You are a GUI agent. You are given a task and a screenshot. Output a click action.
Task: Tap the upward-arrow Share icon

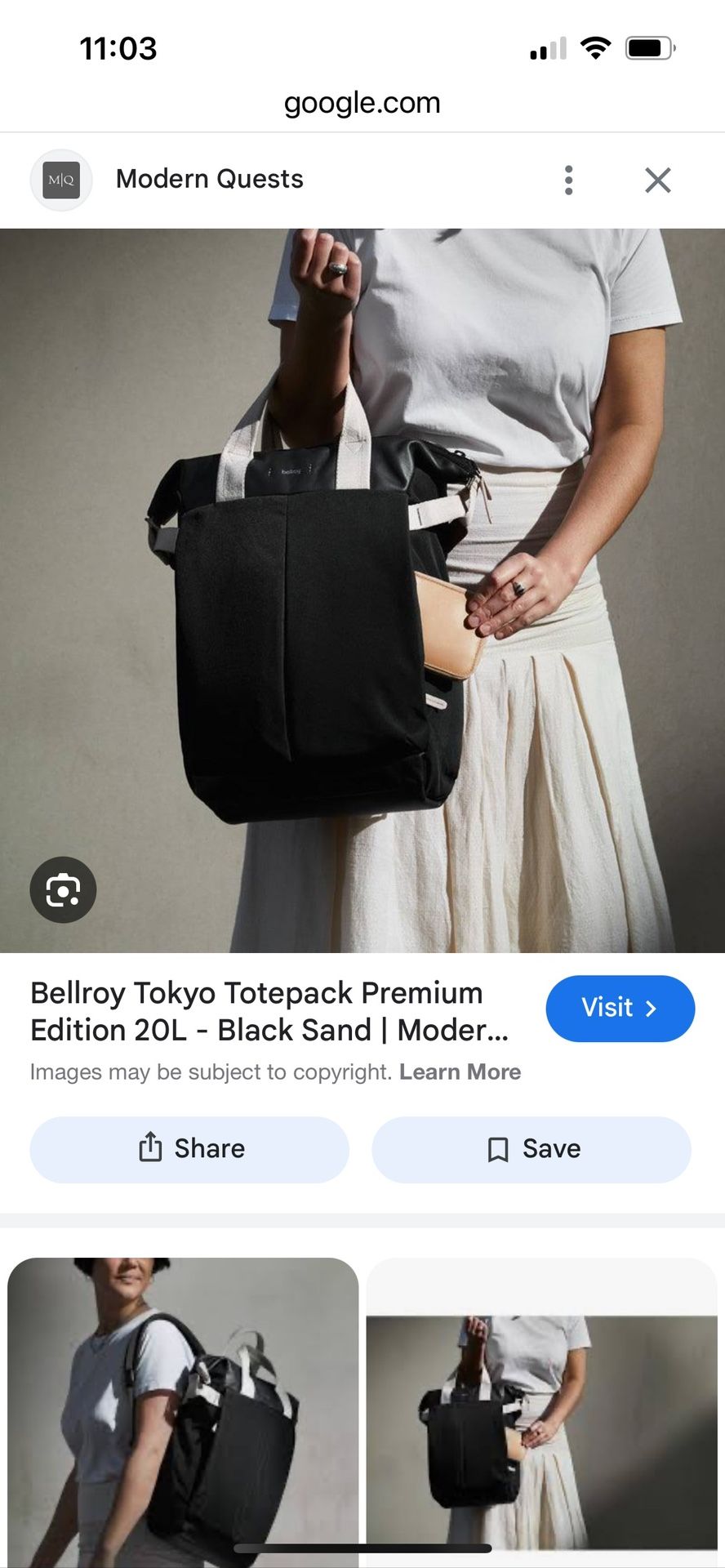coord(151,1148)
